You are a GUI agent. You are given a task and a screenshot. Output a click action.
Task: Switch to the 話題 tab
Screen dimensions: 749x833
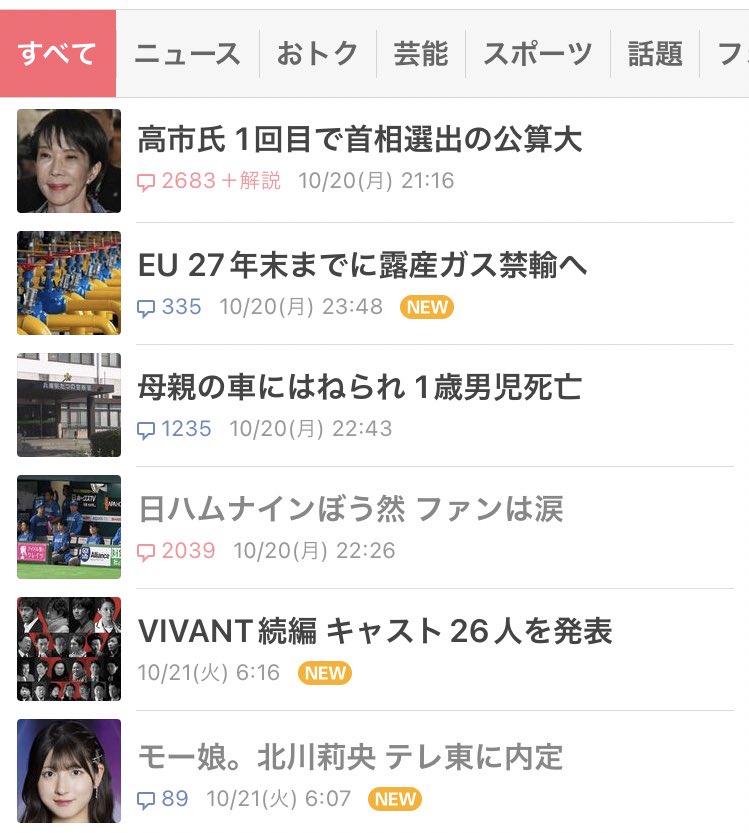655,54
